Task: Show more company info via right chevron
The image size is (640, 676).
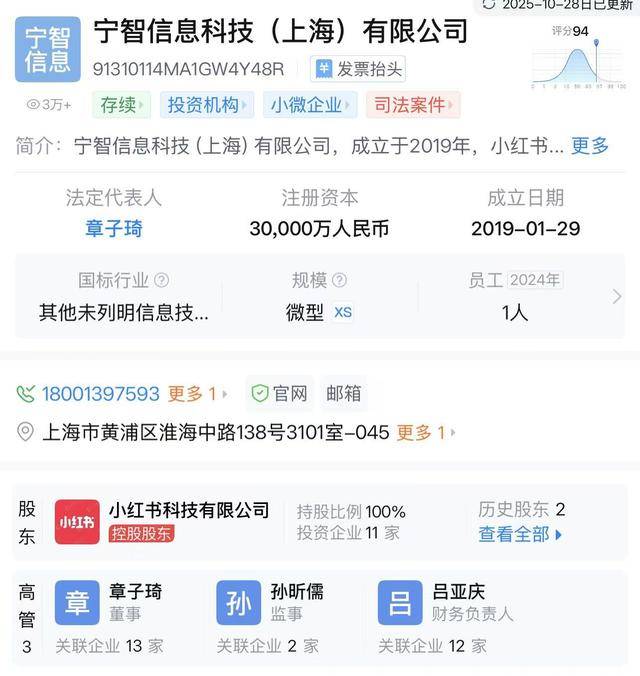Action: pyautogui.click(x=616, y=296)
